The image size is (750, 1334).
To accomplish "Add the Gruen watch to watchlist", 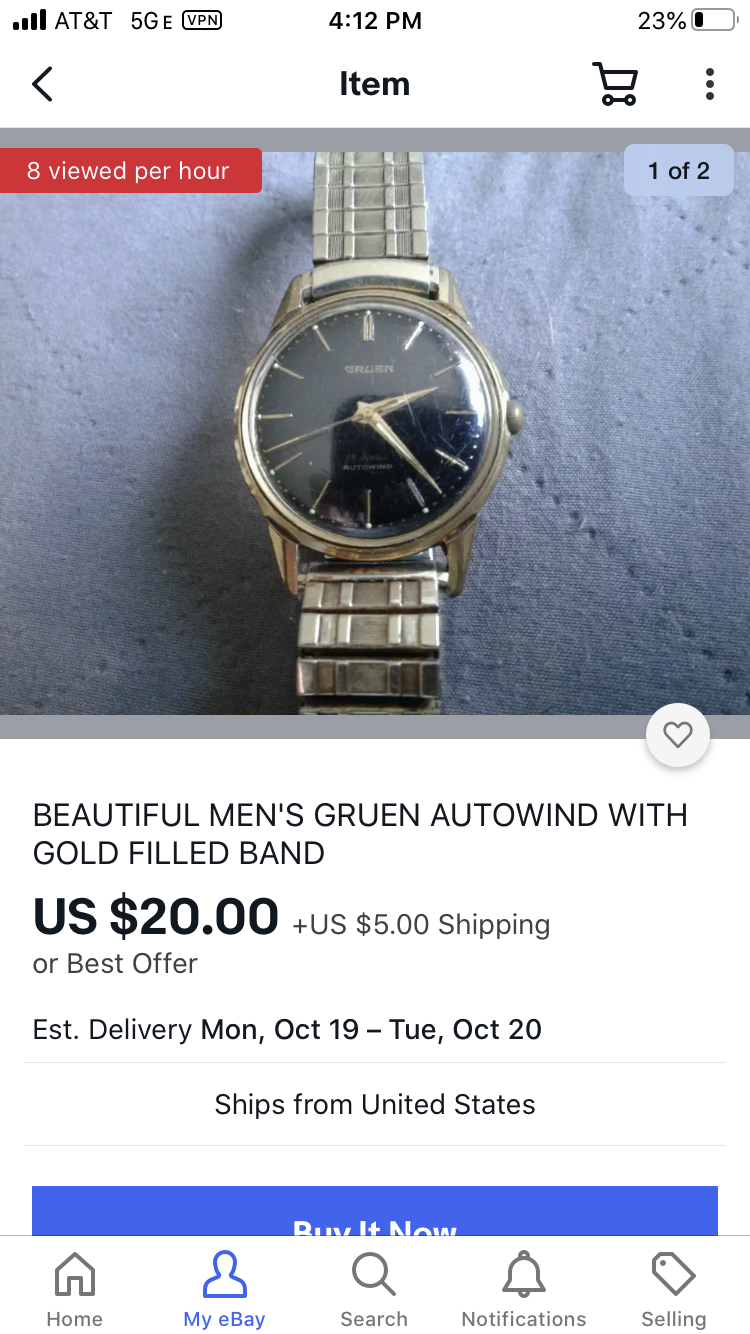I will pyautogui.click(x=678, y=736).
